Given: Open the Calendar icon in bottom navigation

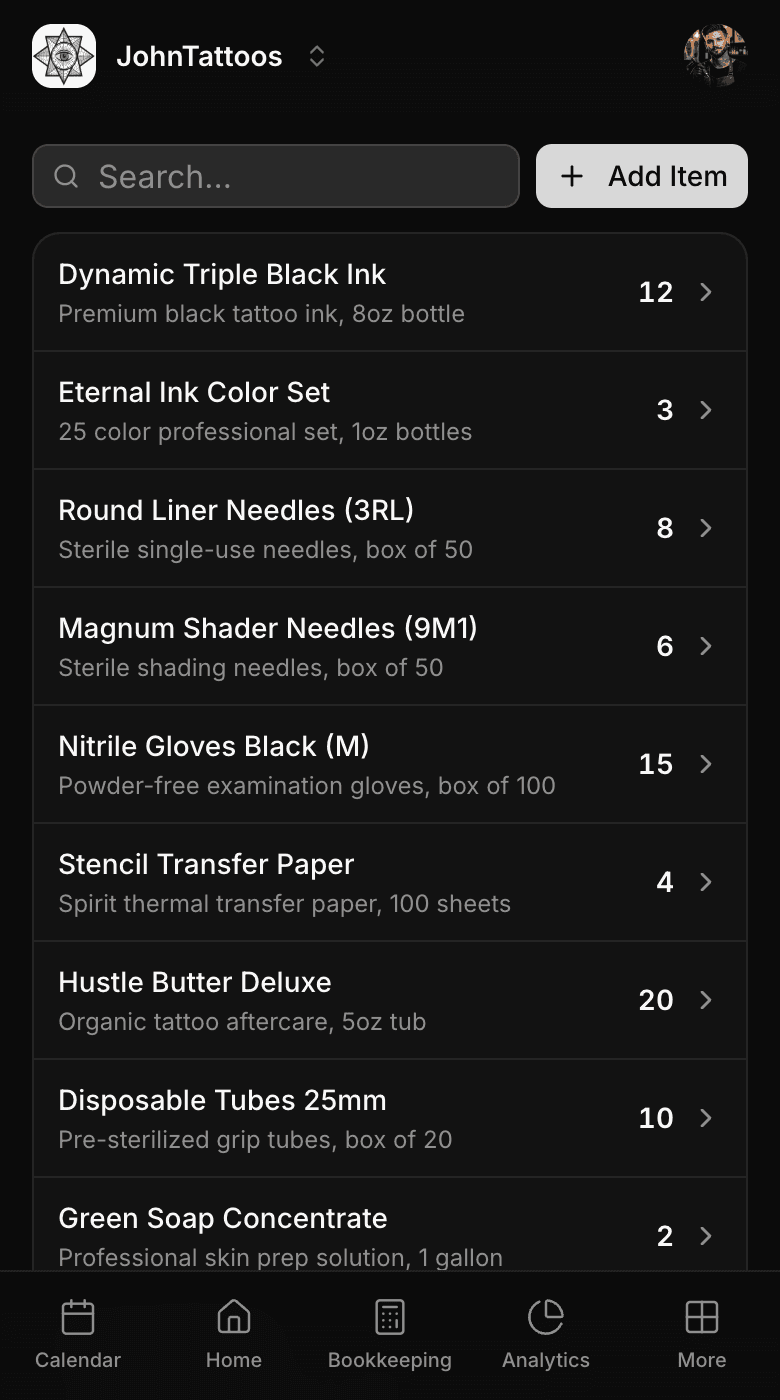Looking at the screenshot, I should tap(77, 1318).
